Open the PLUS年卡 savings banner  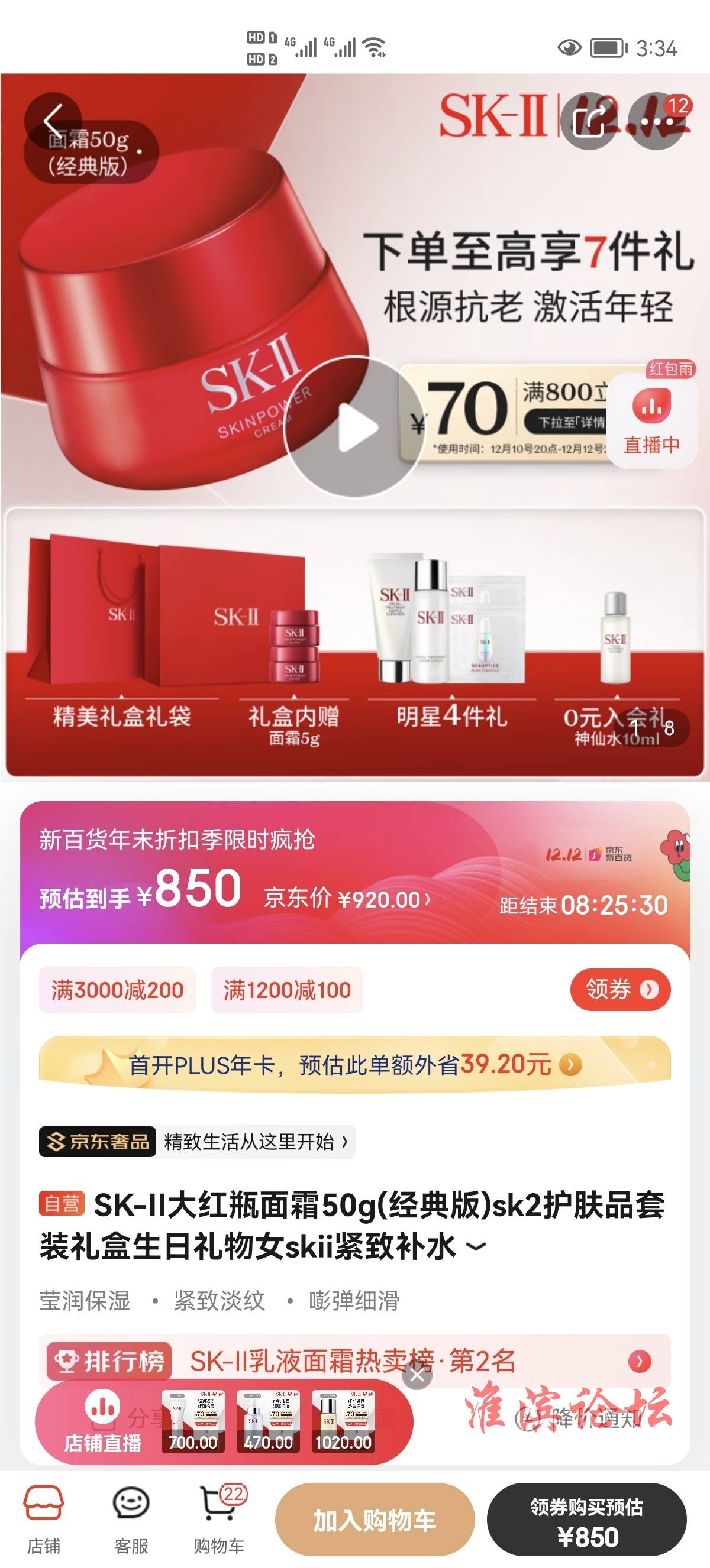pos(354,1065)
